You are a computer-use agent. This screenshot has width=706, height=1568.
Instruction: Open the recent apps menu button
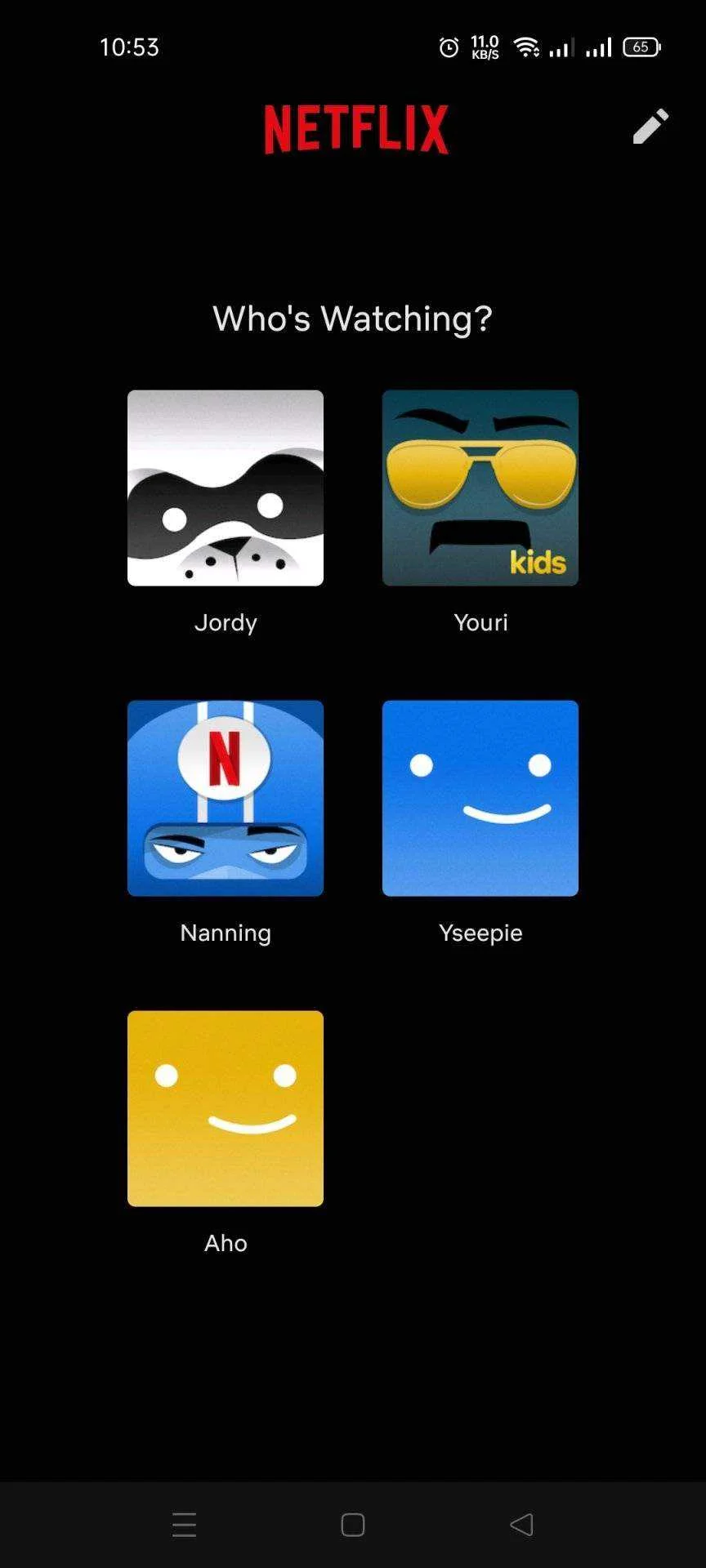(185, 1525)
